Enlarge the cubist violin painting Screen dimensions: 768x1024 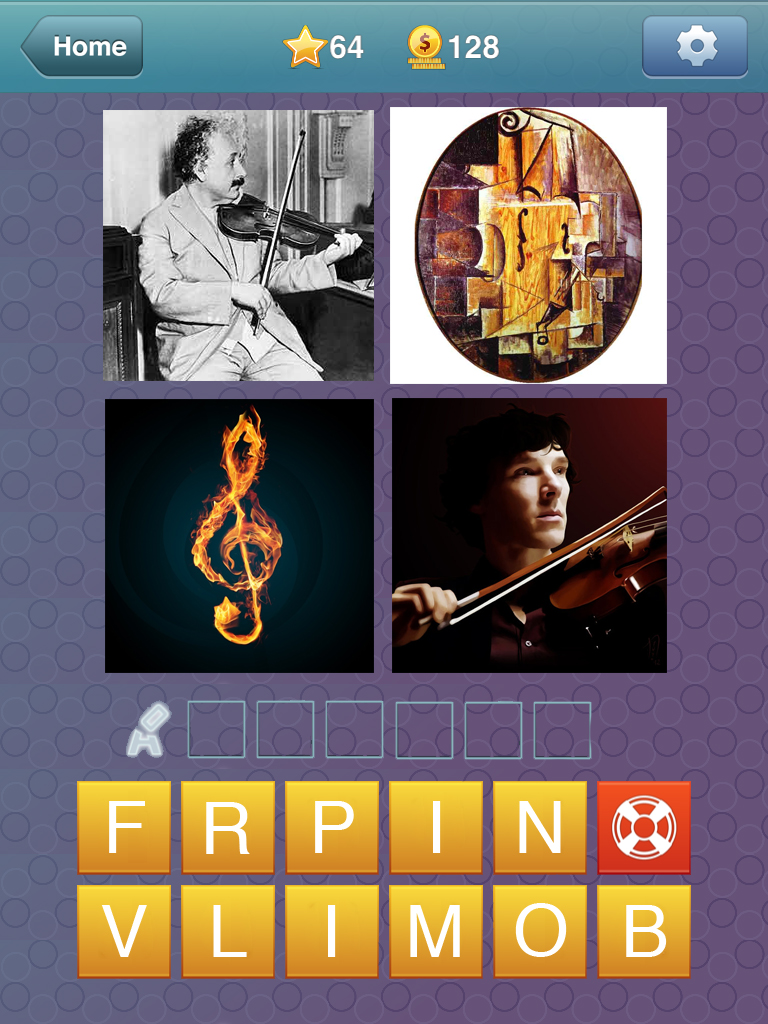(528, 245)
